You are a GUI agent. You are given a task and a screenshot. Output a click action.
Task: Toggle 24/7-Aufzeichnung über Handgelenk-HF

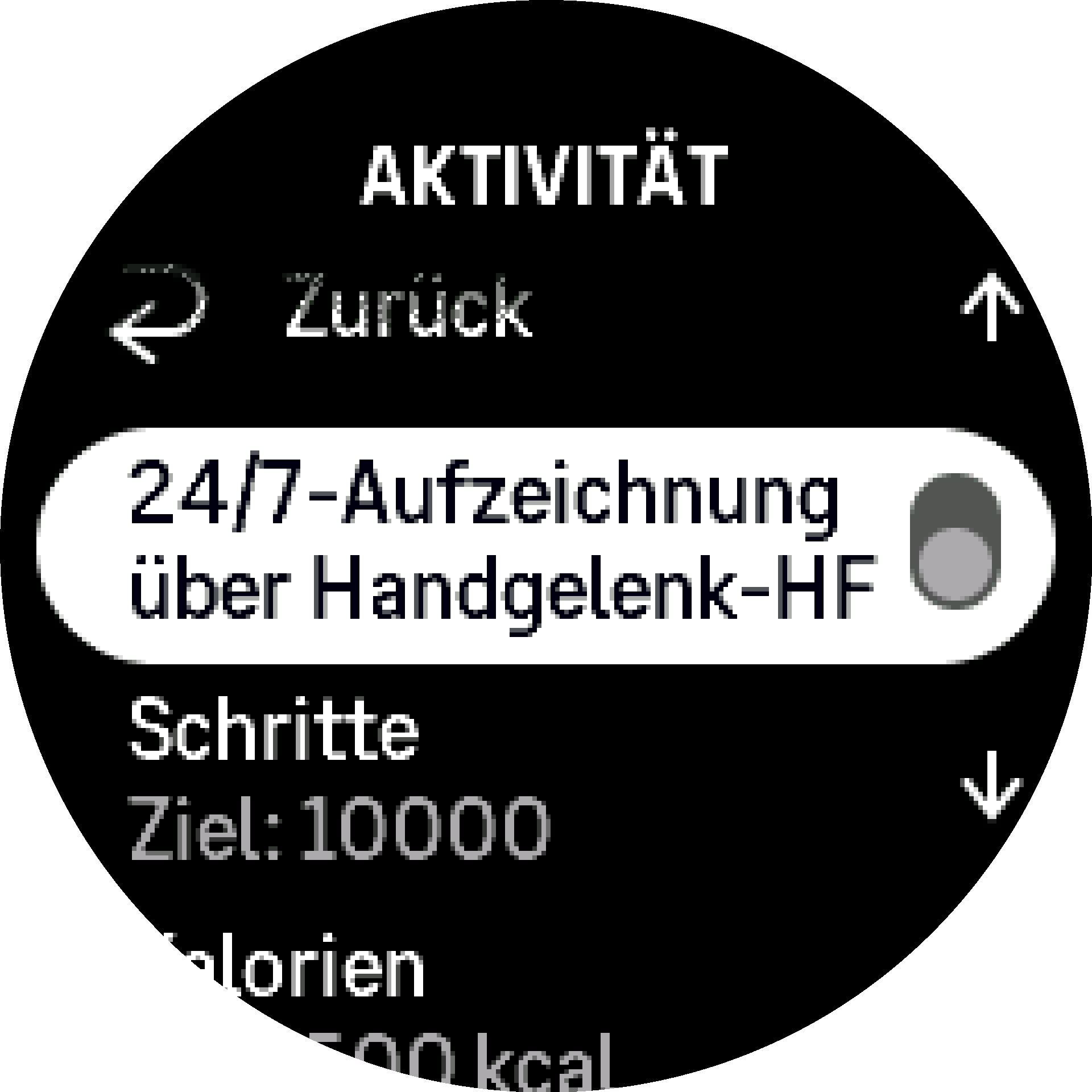click(x=954, y=541)
